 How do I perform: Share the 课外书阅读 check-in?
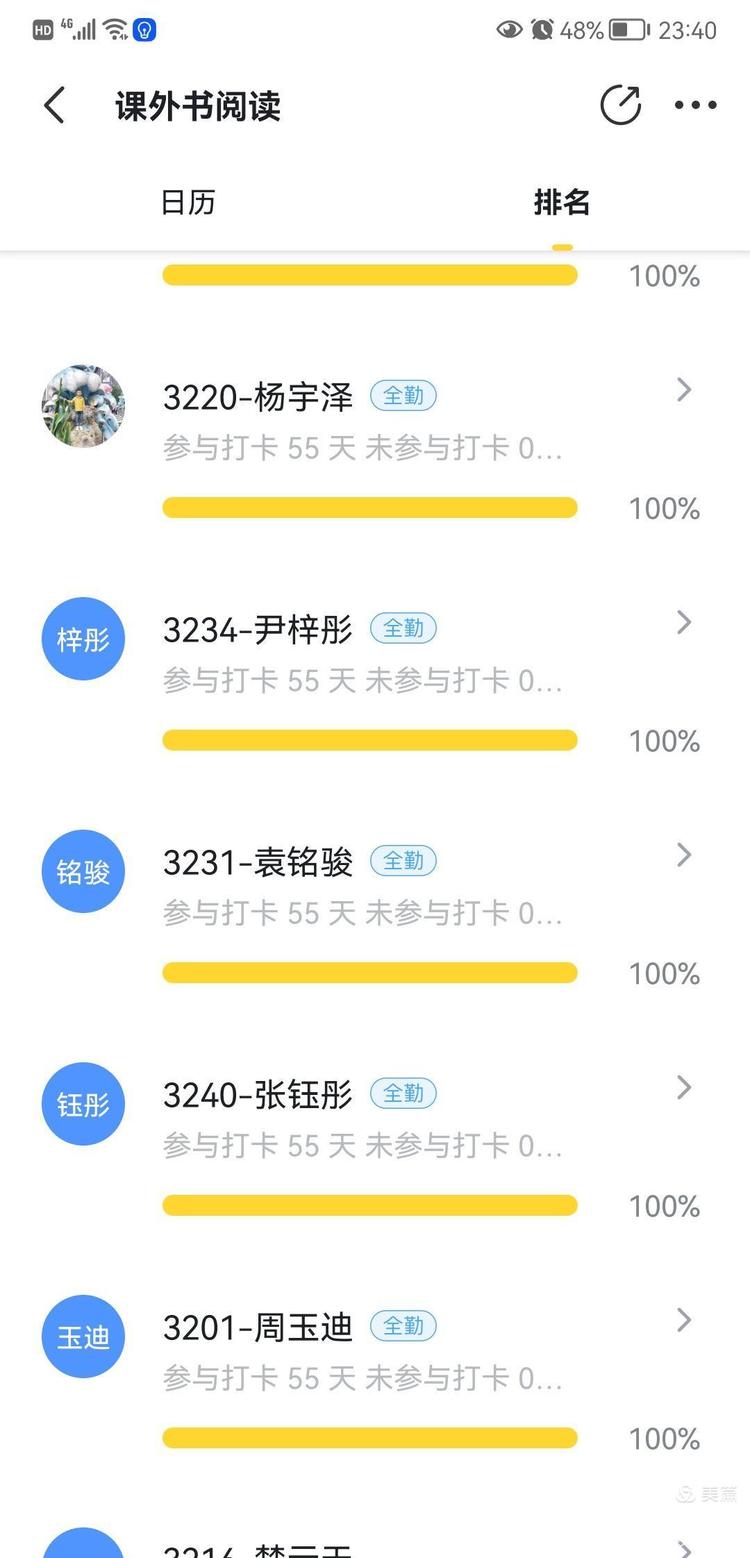(620, 105)
